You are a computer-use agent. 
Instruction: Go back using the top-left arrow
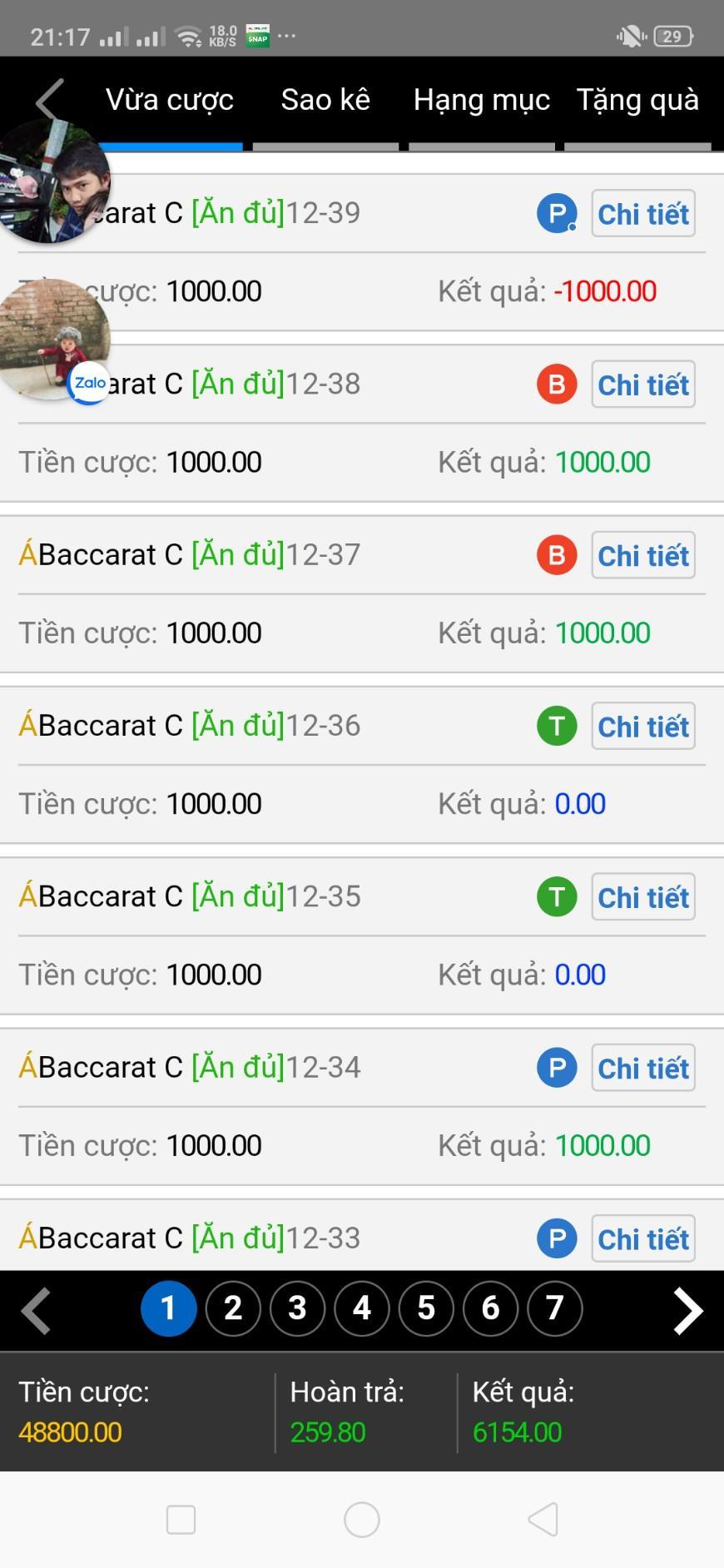tap(48, 100)
